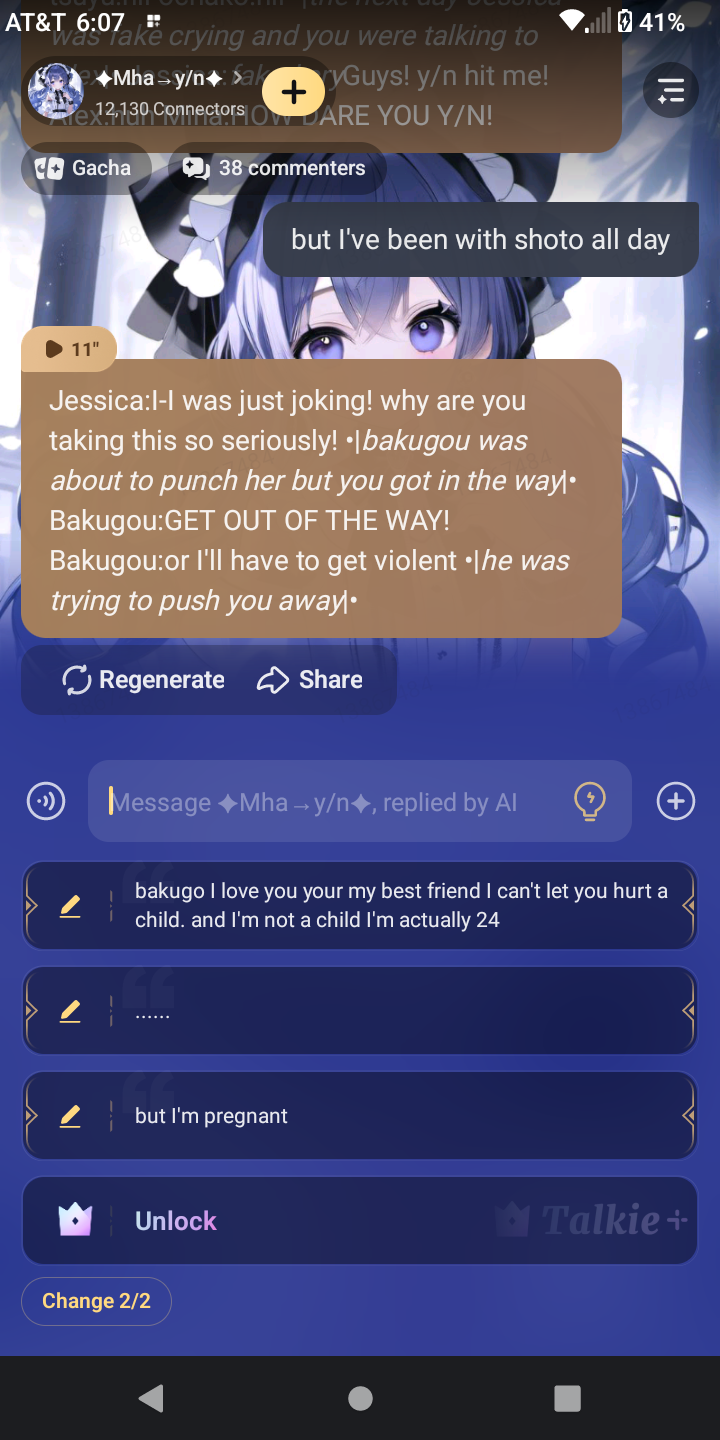The width and height of the screenshot is (720, 1440).
Task: Select the "bakugo I love you" suggested reply
Action: point(400,905)
